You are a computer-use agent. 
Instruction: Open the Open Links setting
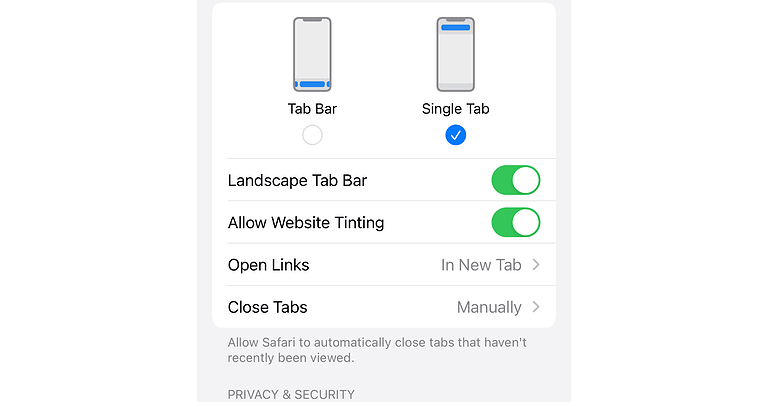[x=384, y=265]
